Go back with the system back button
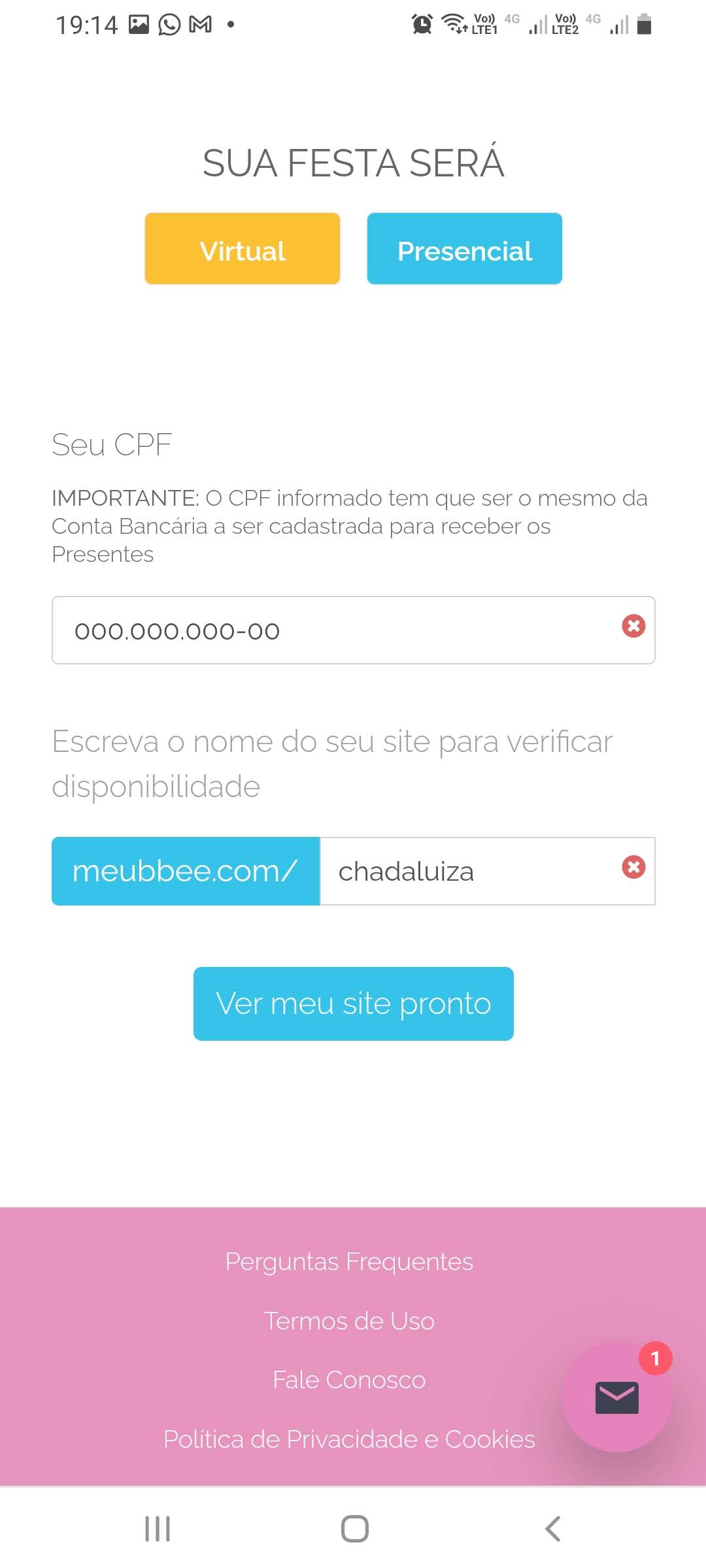Screen dimensions: 706x1568 point(552,1529)
